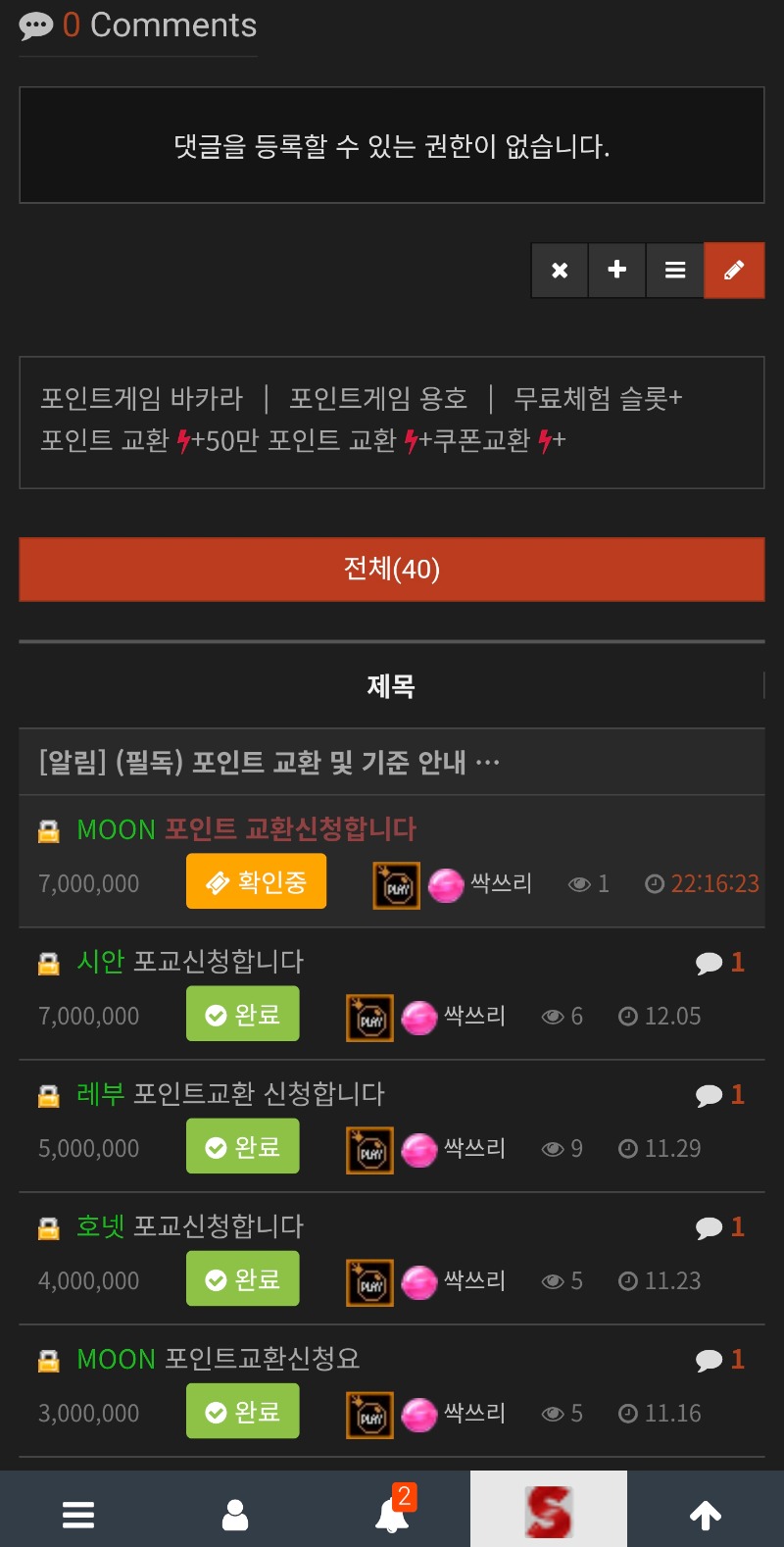
Task: Tap the plus icon button
Action: pos(617,271)
